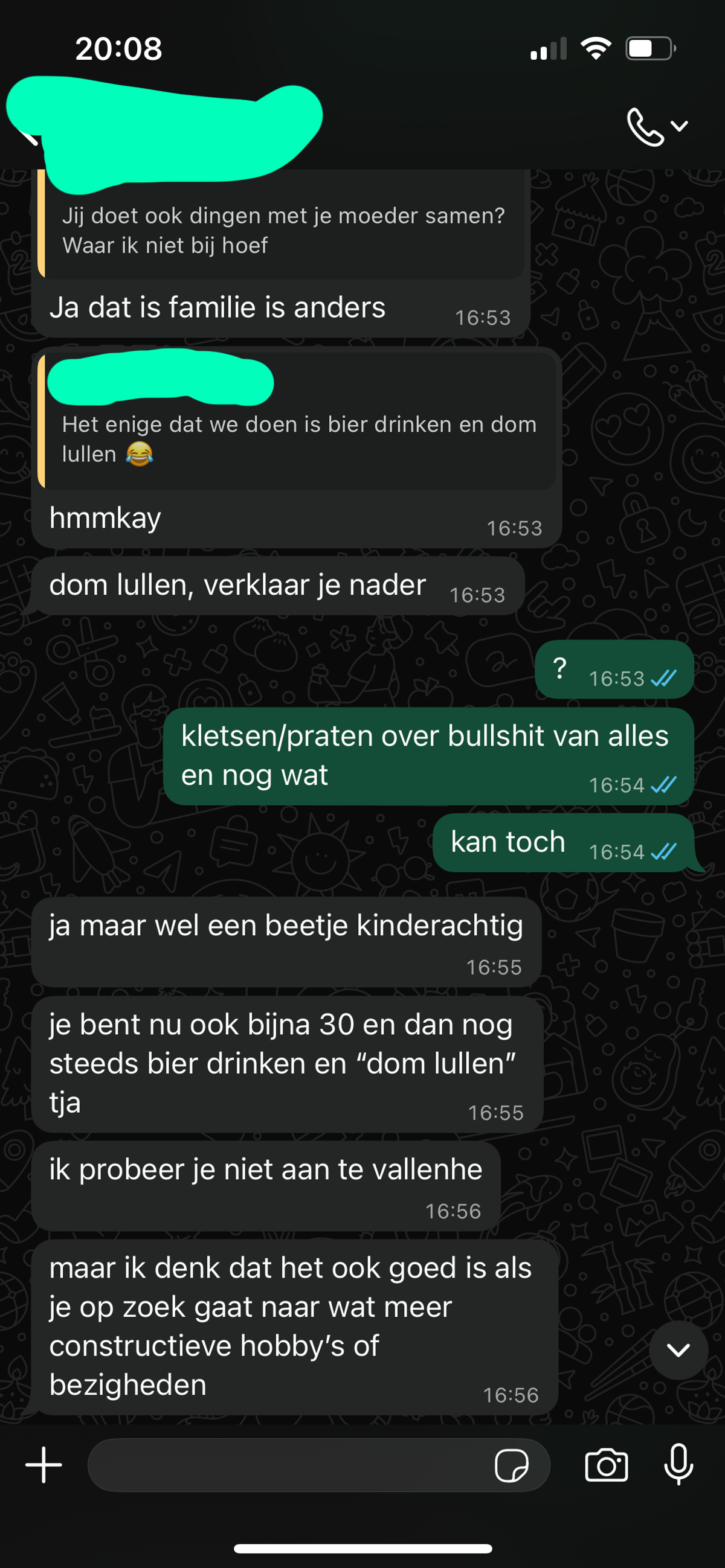Screen dimensions: 725x1568
Task: Open the plus attachment menu
Action: click(x=44, y=1465)
